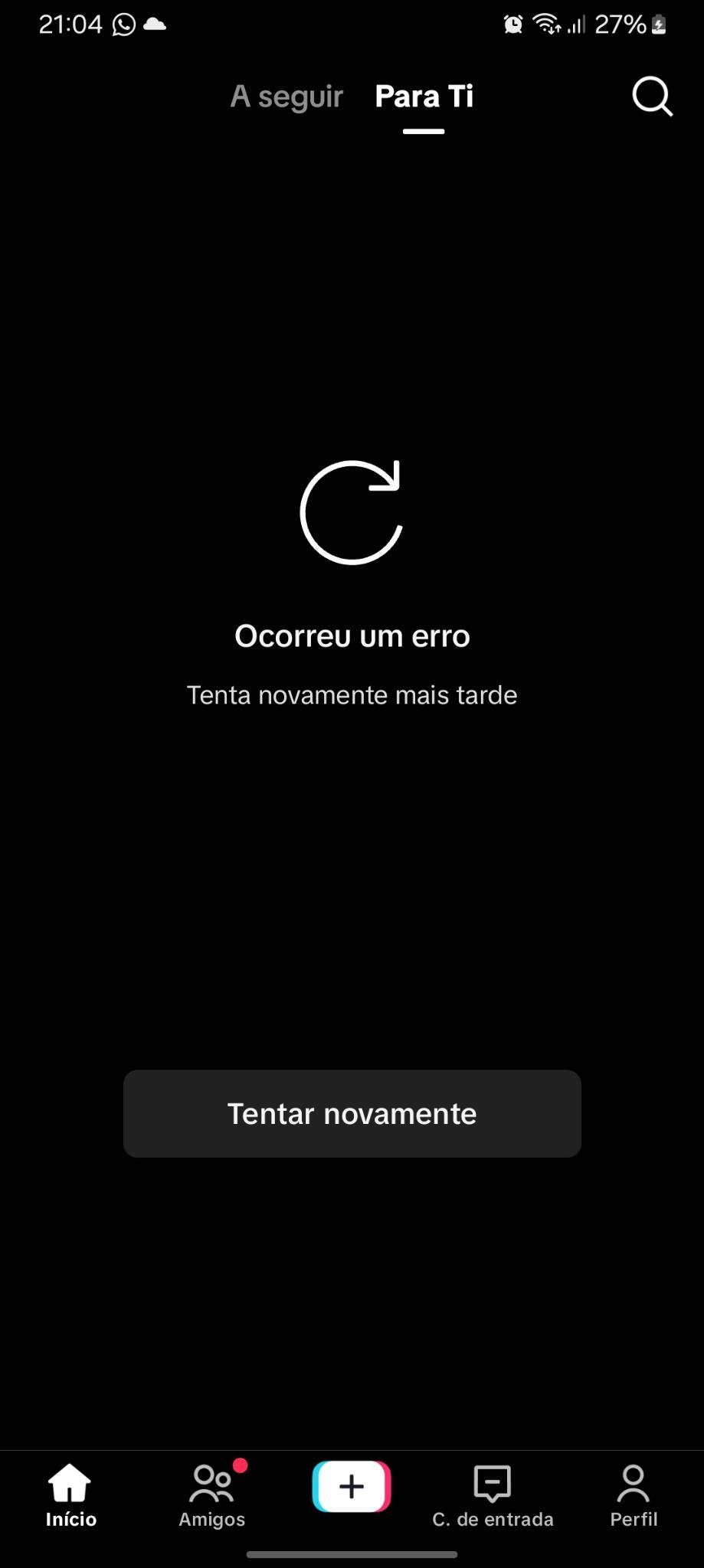
Task: Go to the Início tab
Action: coord(70,1496)
